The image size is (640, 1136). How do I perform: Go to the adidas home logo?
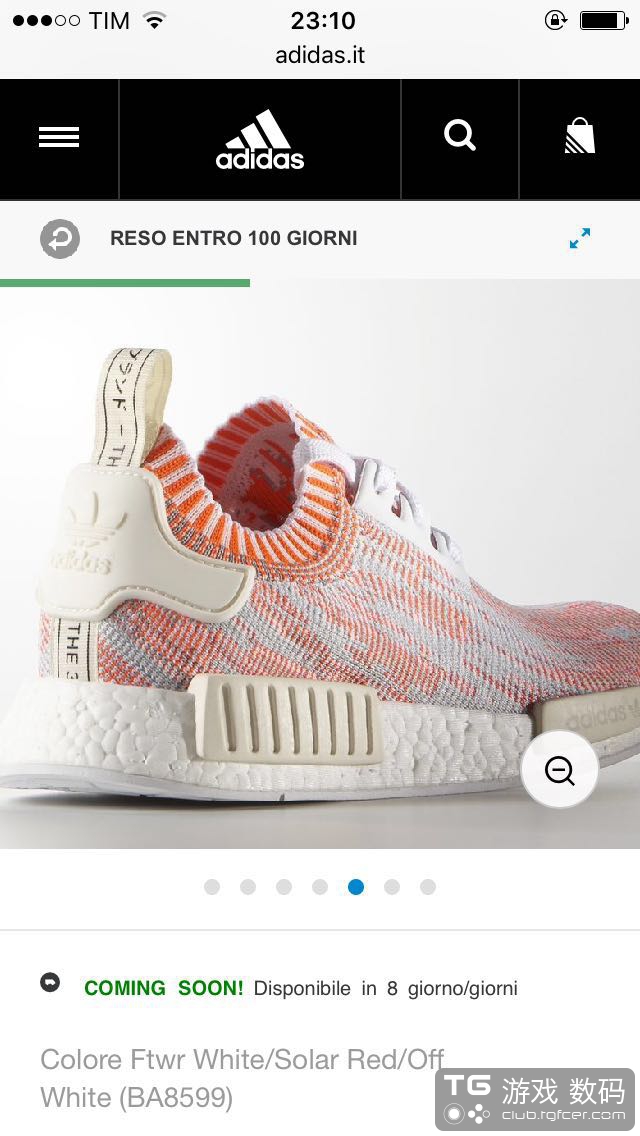click(x=260, y=140)
